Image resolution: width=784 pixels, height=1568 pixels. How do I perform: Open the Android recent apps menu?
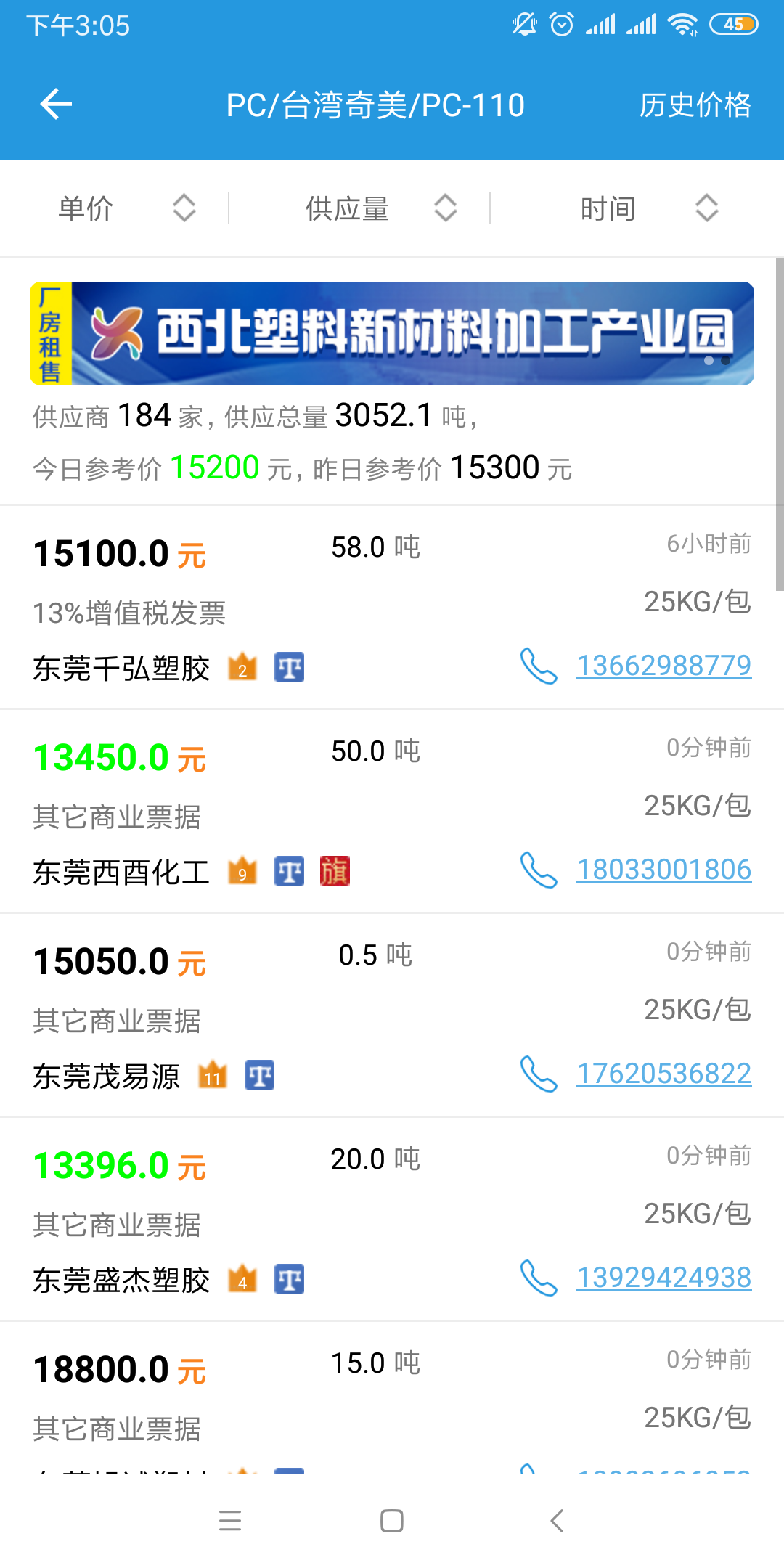[x=230, y=1522]
